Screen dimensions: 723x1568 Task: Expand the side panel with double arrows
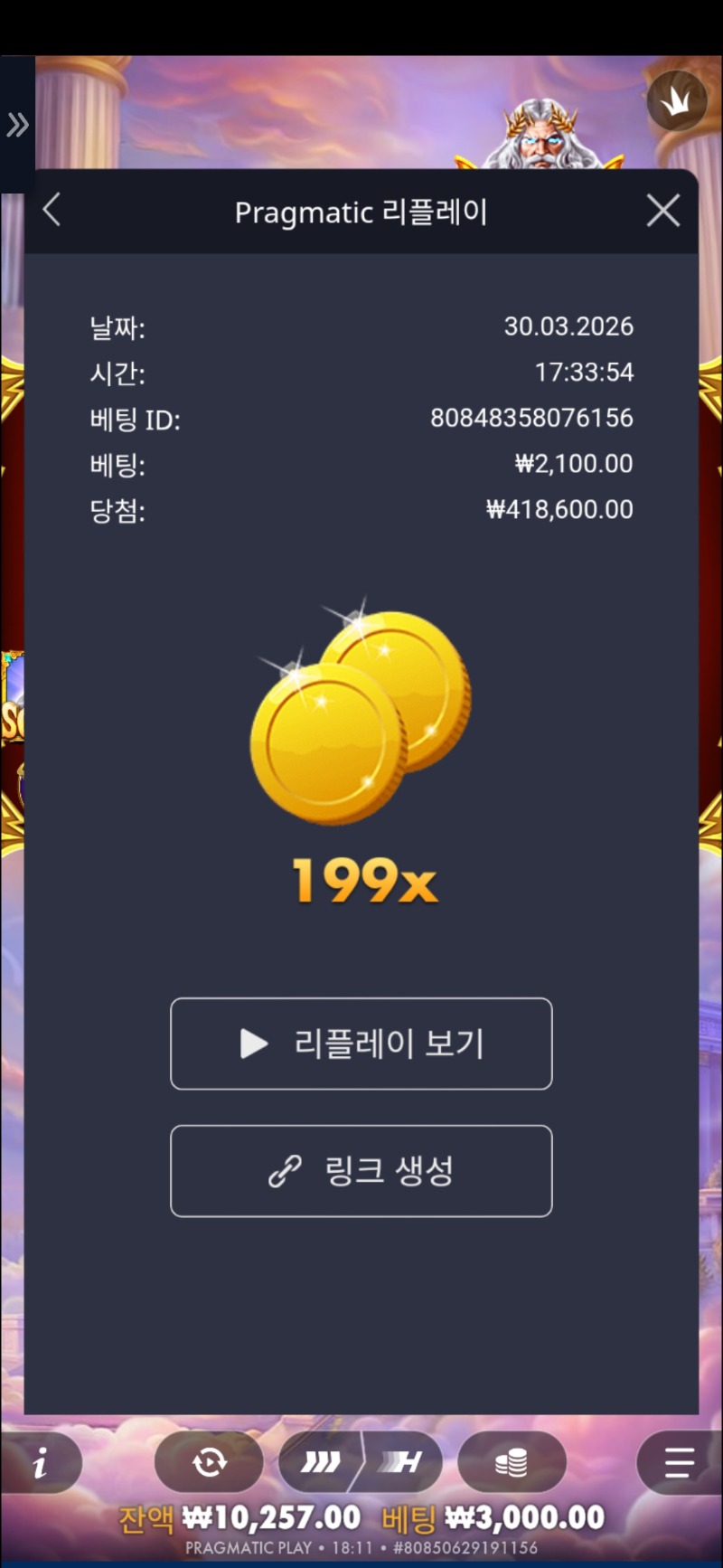[x=17, y=125]
